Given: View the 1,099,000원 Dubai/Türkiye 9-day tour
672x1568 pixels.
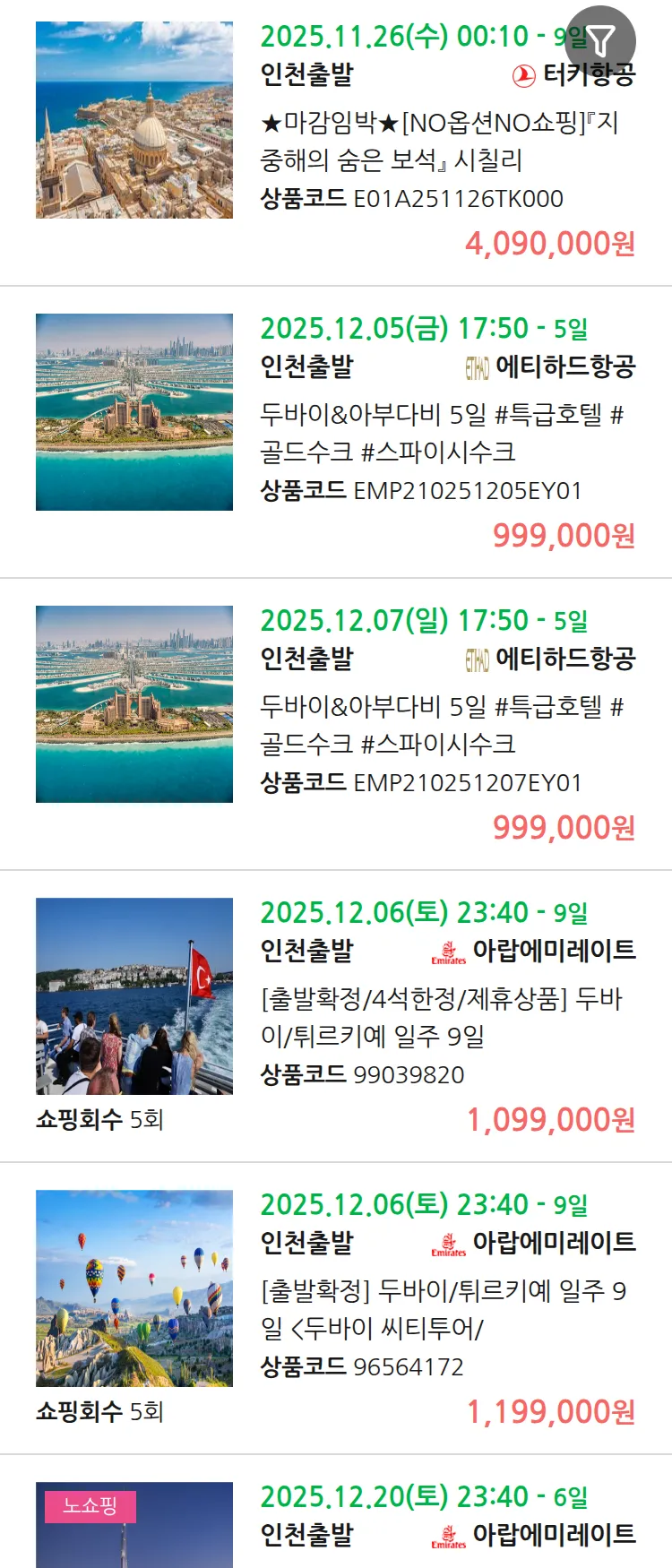Looking at the screenshot, I should pos(441,1018).
